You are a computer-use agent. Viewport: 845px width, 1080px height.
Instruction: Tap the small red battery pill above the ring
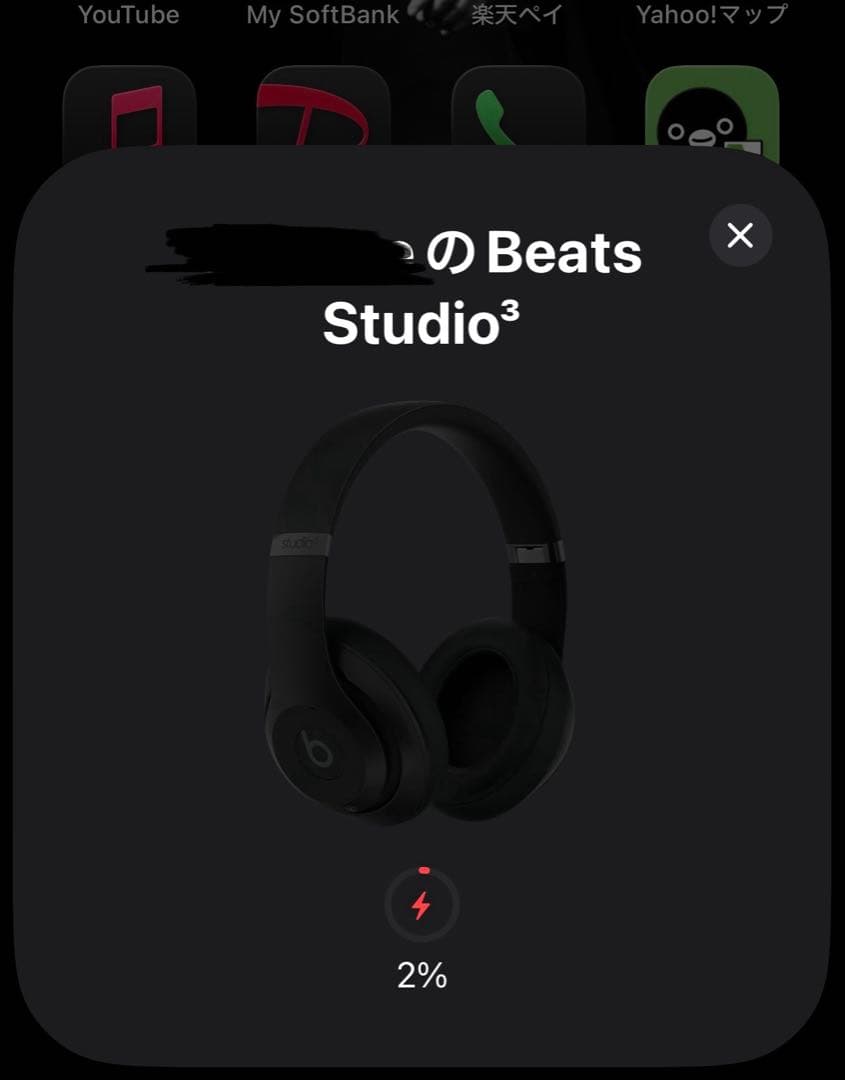(422, 869)
